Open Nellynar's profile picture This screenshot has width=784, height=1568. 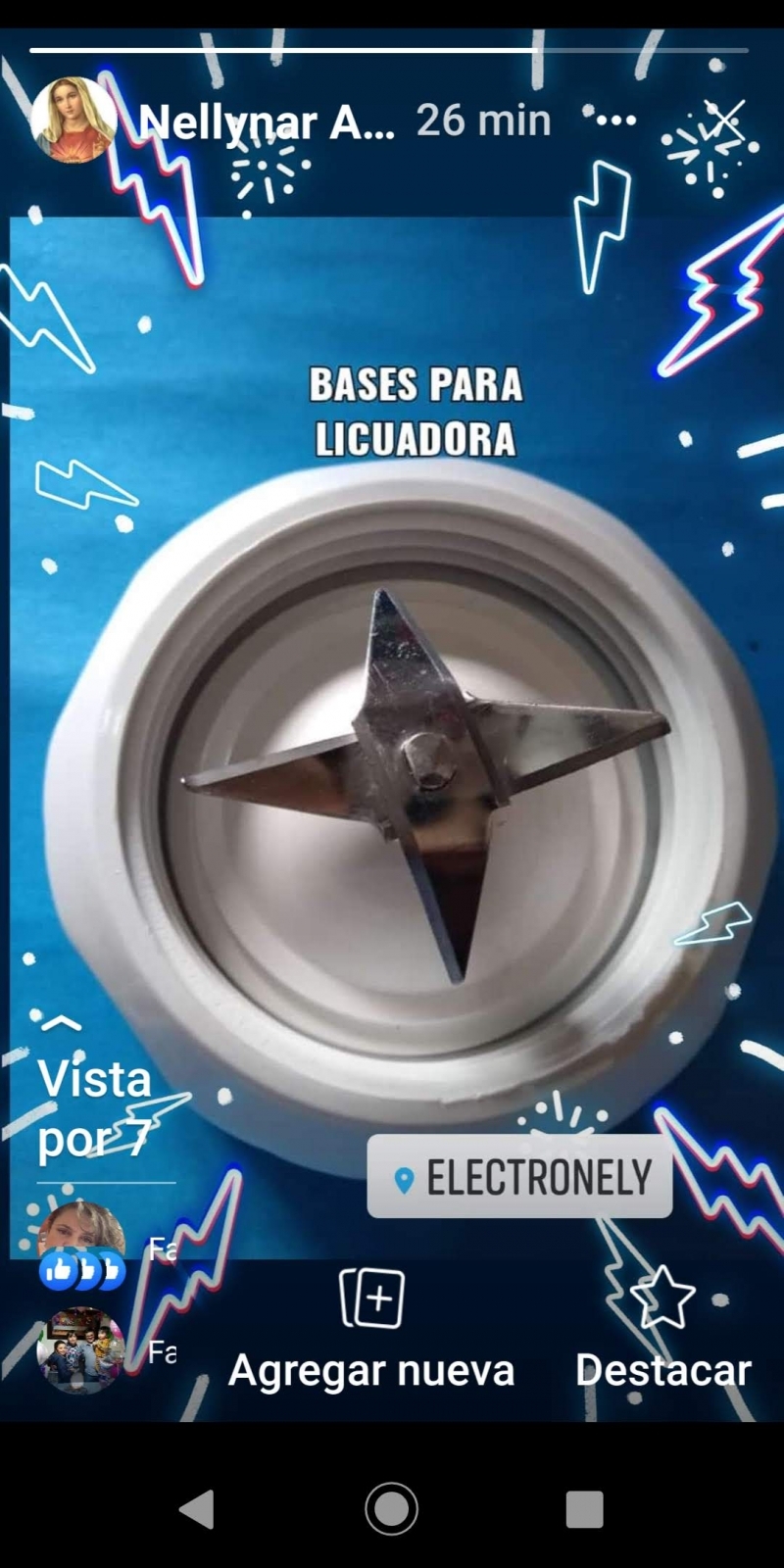[73, 120]
